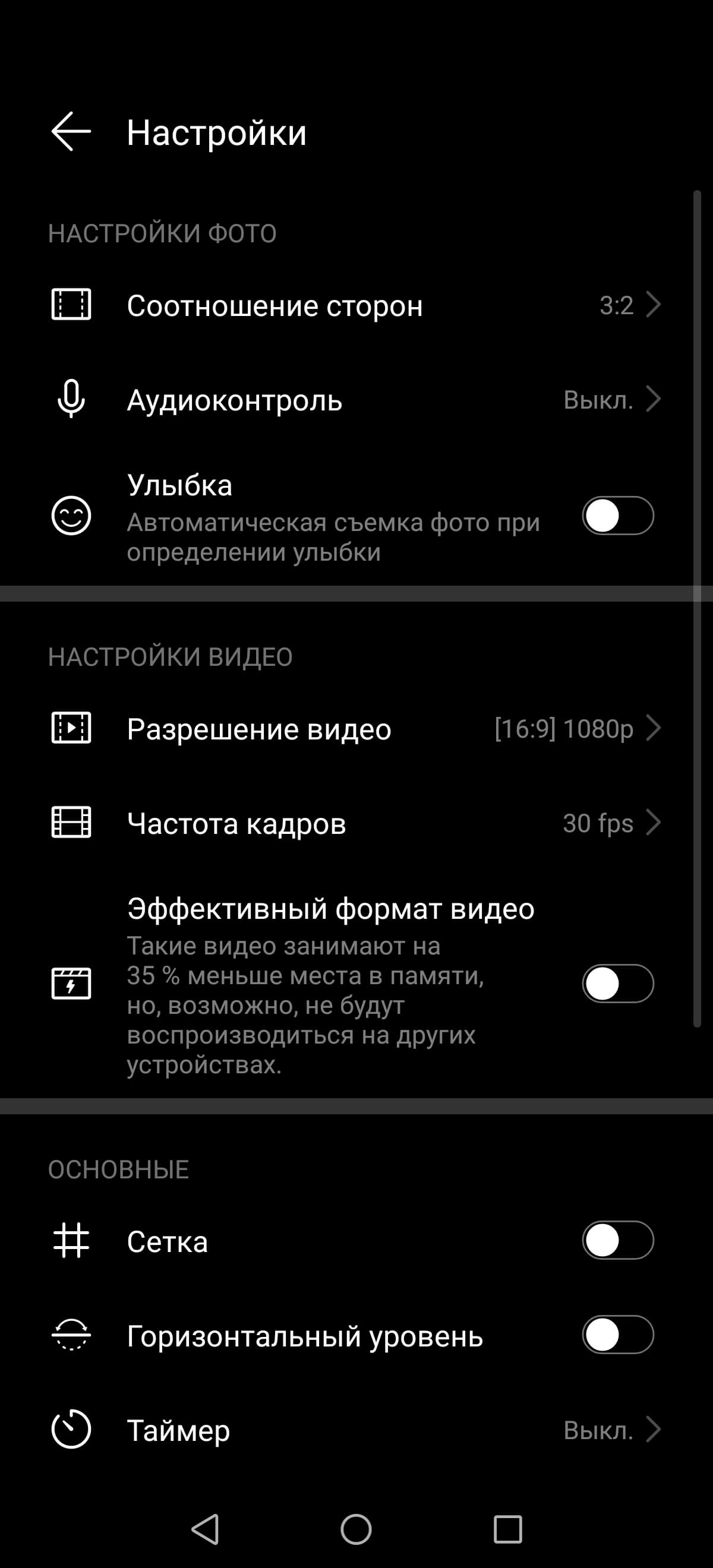The image size is (713, 1568).
Task: Open Соотношение сторон setting
Action: click(x=356, y=305)
